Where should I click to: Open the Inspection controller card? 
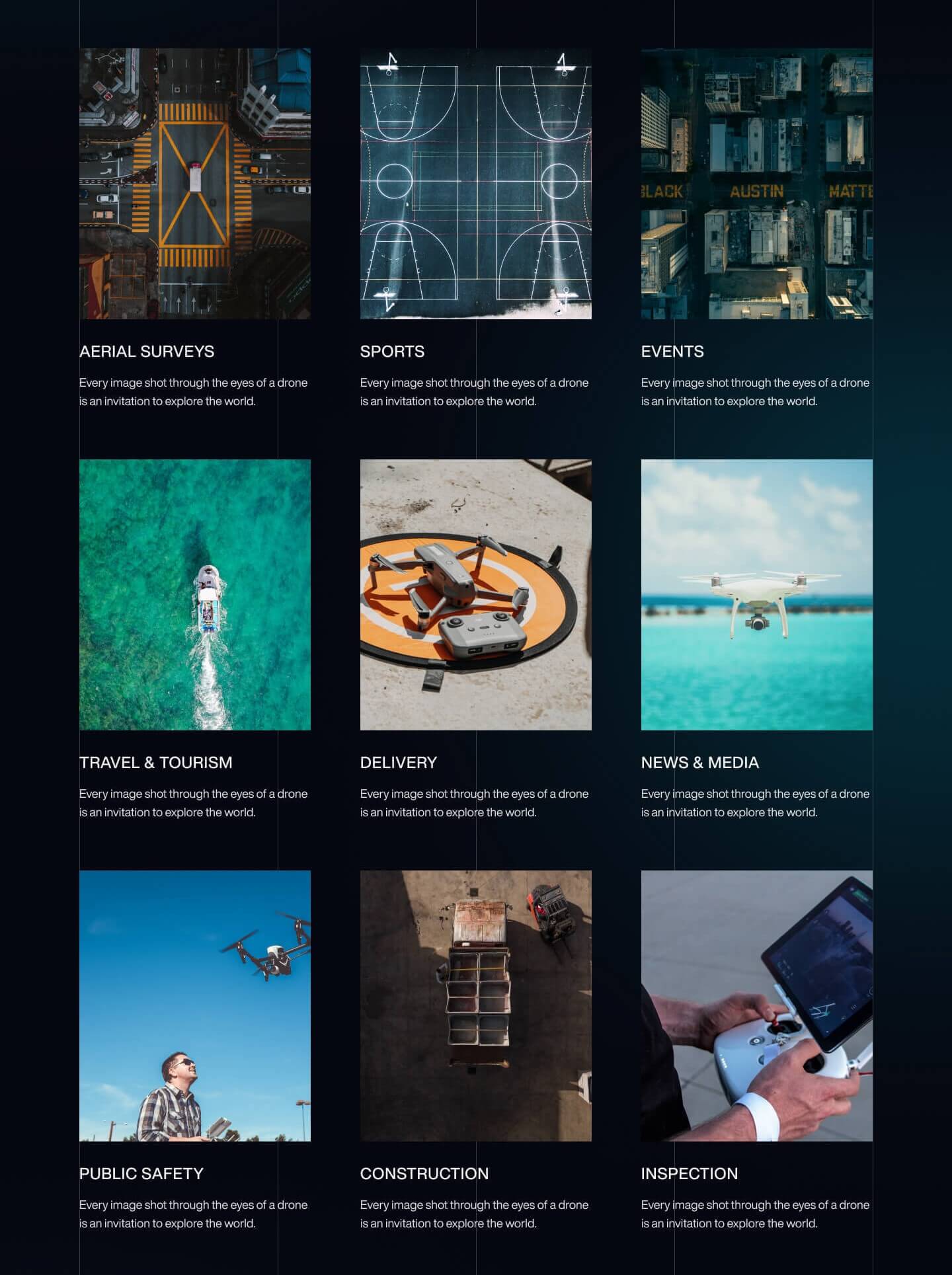click(x=756, y=1005)
